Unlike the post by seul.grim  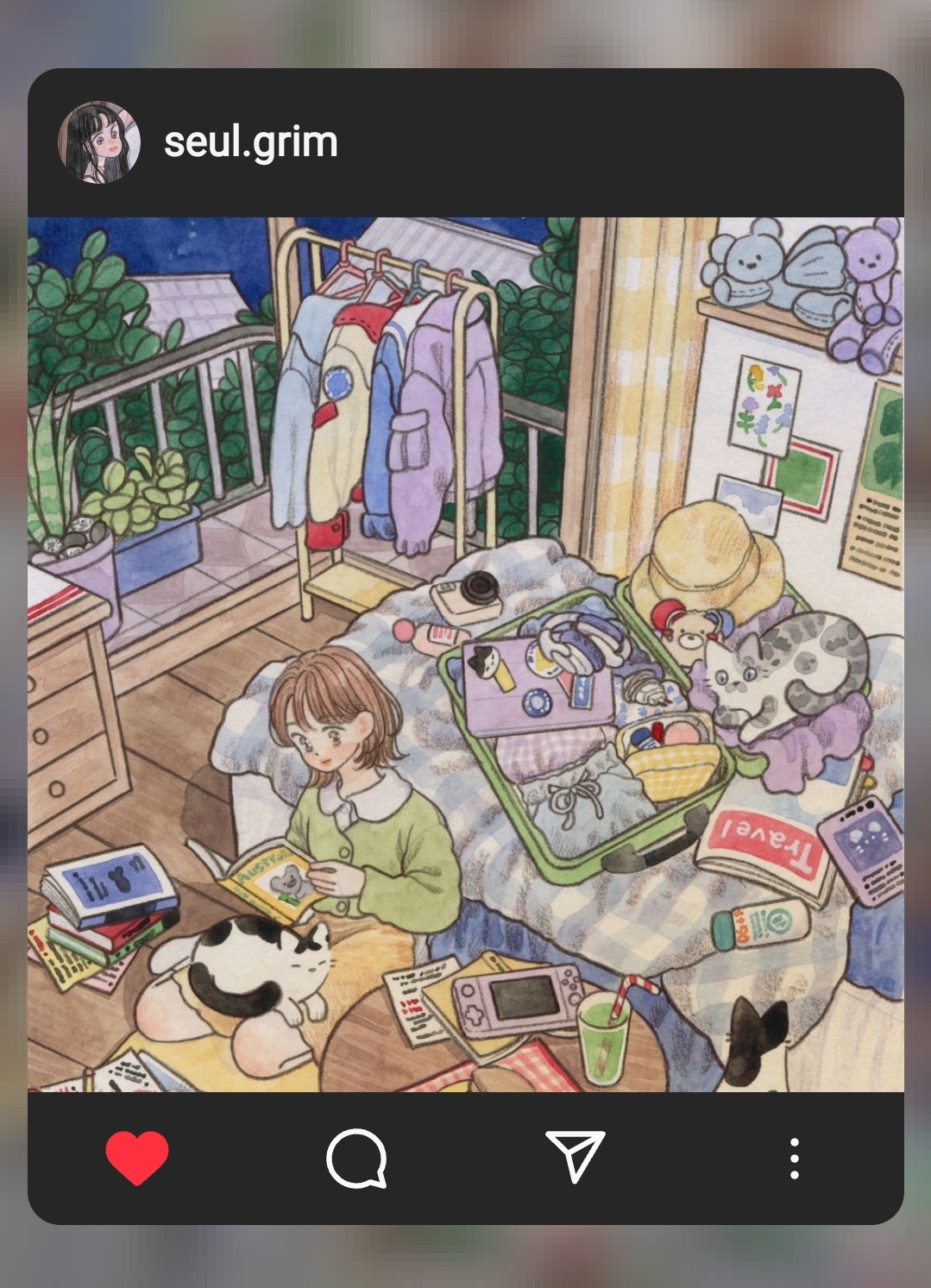(x=136, y=1158)
